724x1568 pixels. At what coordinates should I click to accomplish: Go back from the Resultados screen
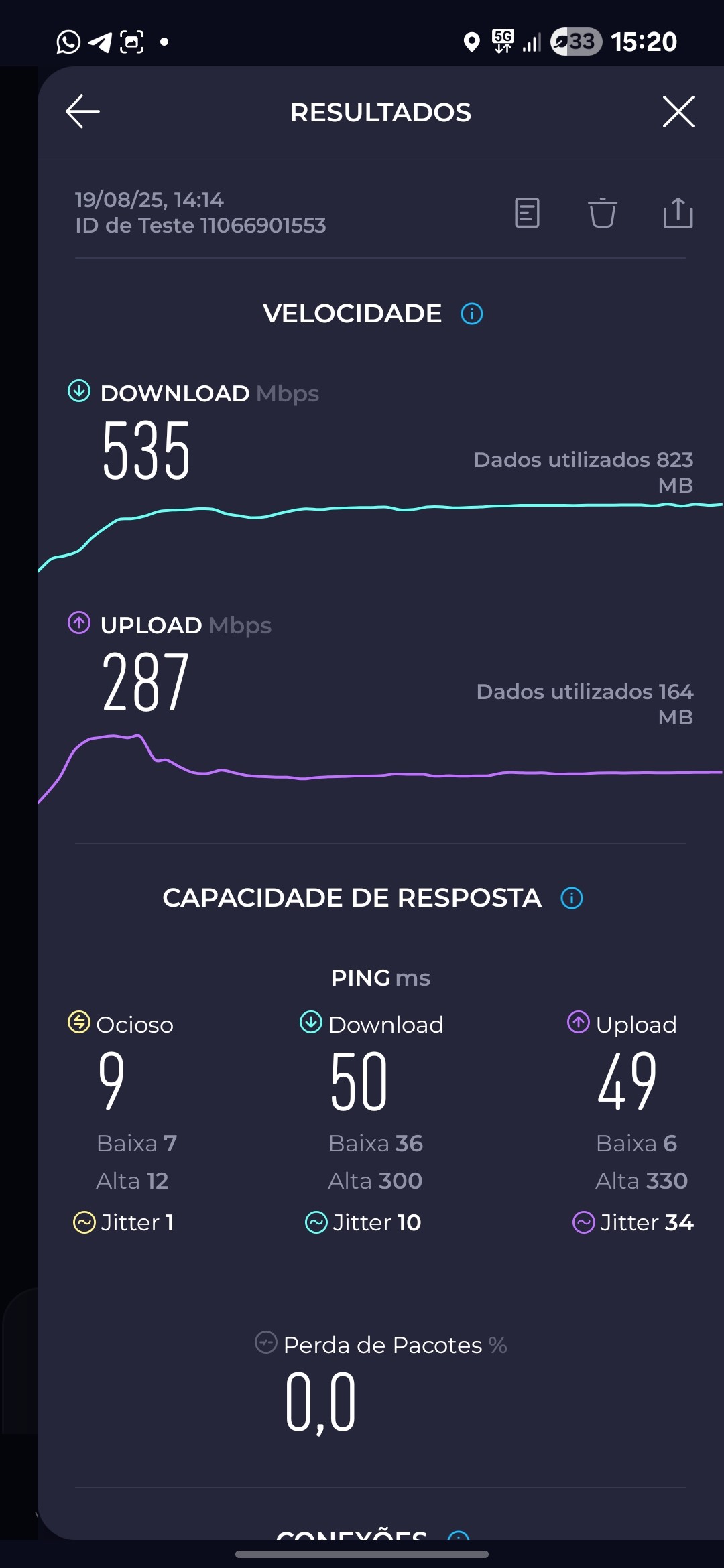point(83,111)
